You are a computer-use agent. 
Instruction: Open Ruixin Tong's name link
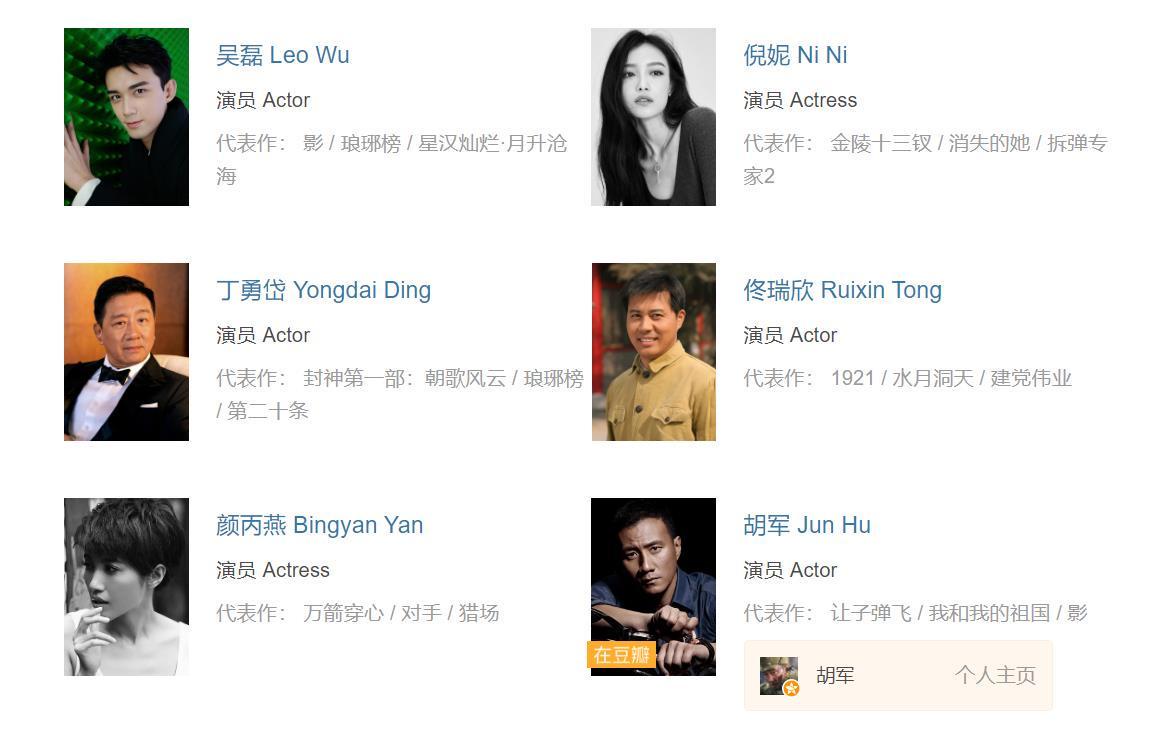click(x=842, y=290)
